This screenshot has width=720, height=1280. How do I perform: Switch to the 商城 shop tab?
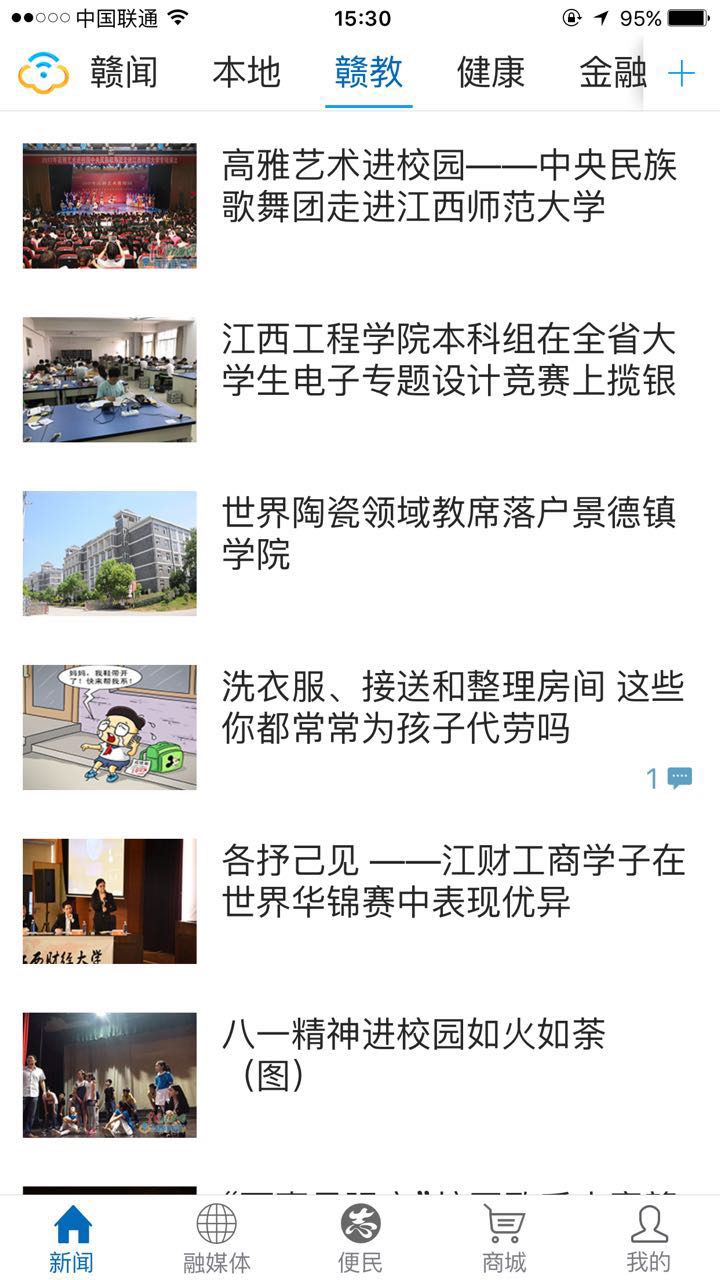point(504,1238)
